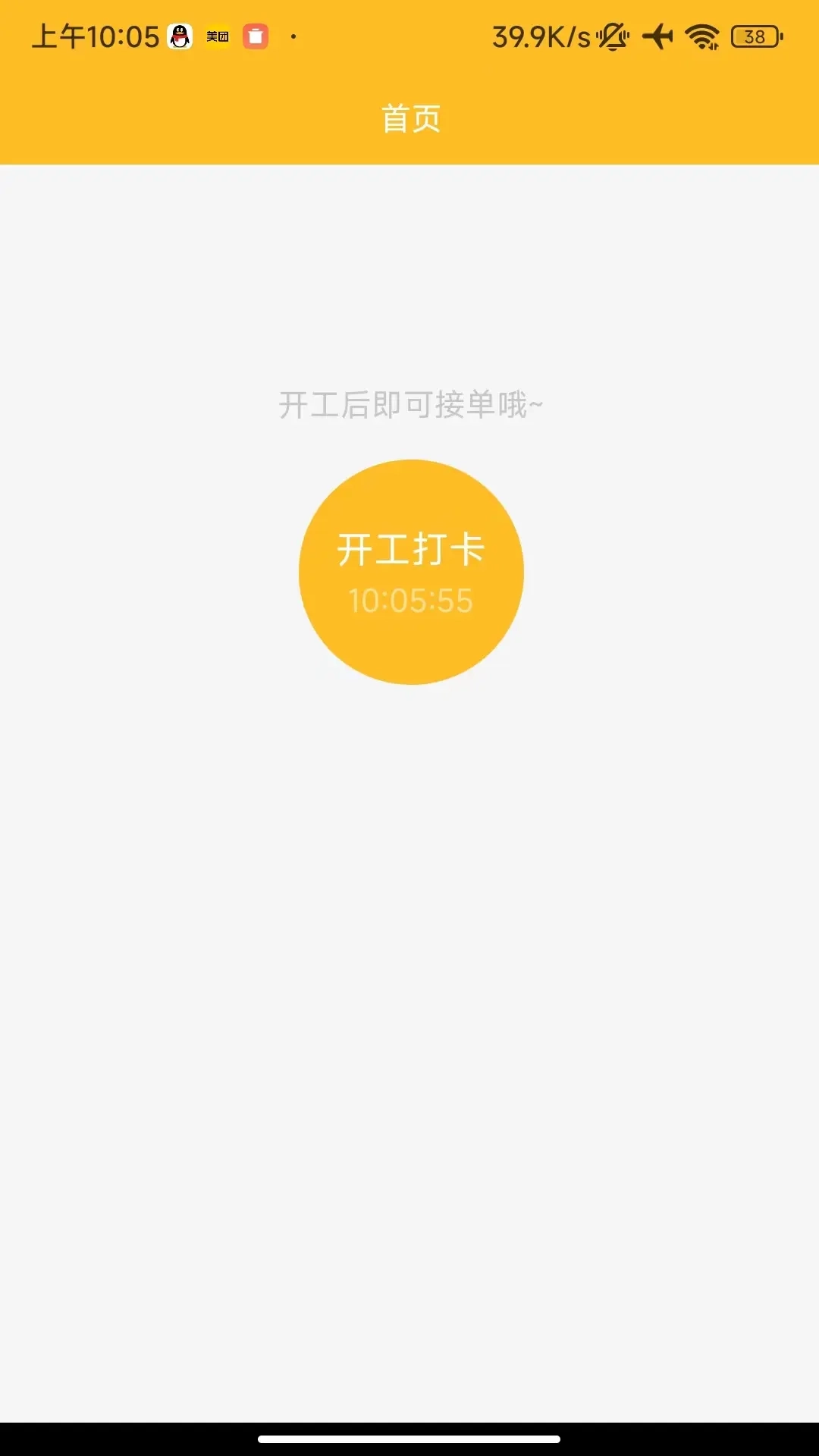Open the QQ notification icon
The height and width of the screenshot is (1456, 819).
click(179, 36)
